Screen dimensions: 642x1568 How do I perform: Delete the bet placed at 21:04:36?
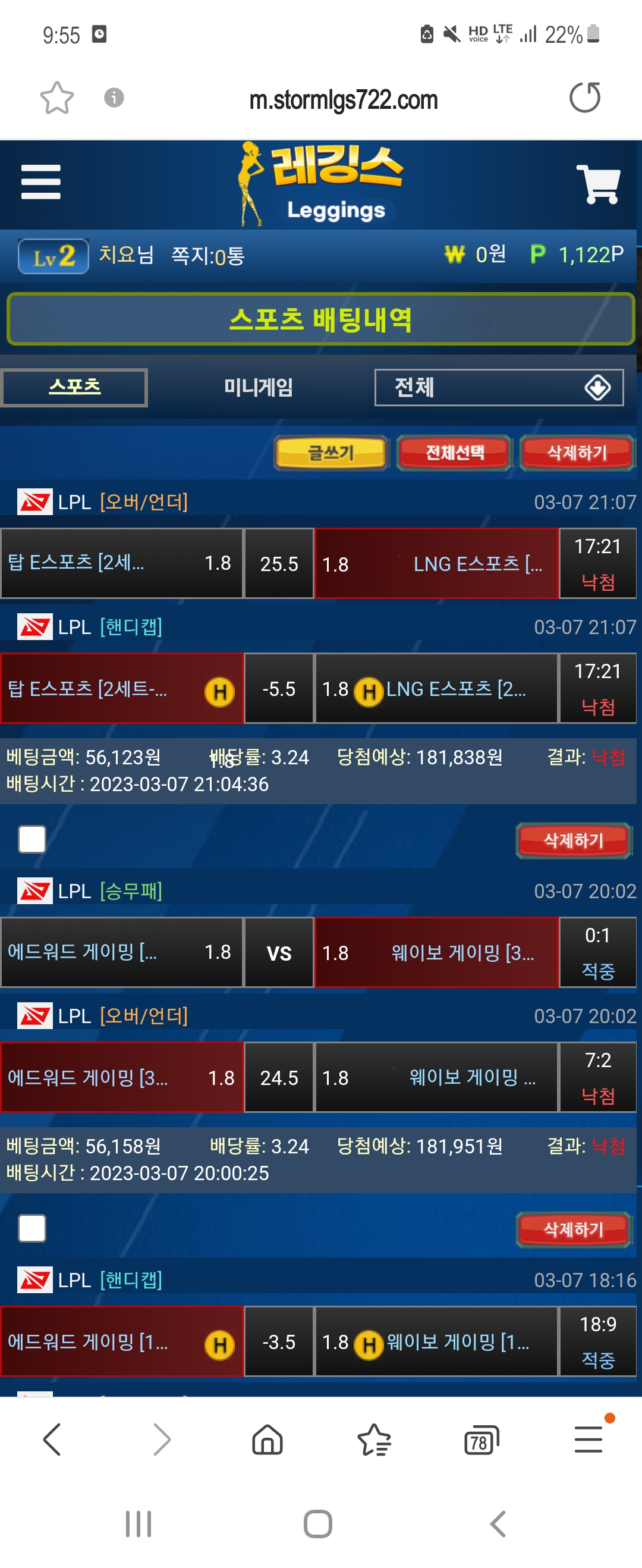tap(573, 841)
